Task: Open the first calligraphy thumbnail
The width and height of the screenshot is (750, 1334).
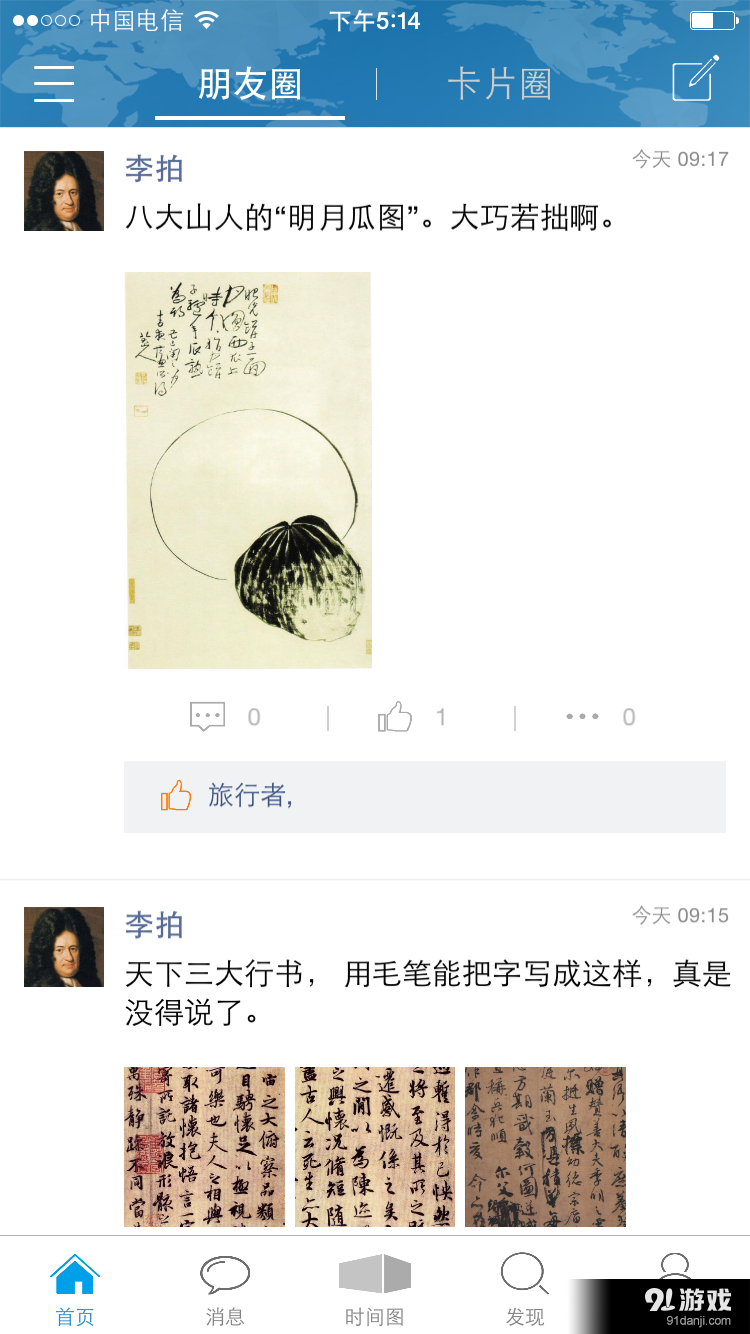Action: [x=203, y=1146]
